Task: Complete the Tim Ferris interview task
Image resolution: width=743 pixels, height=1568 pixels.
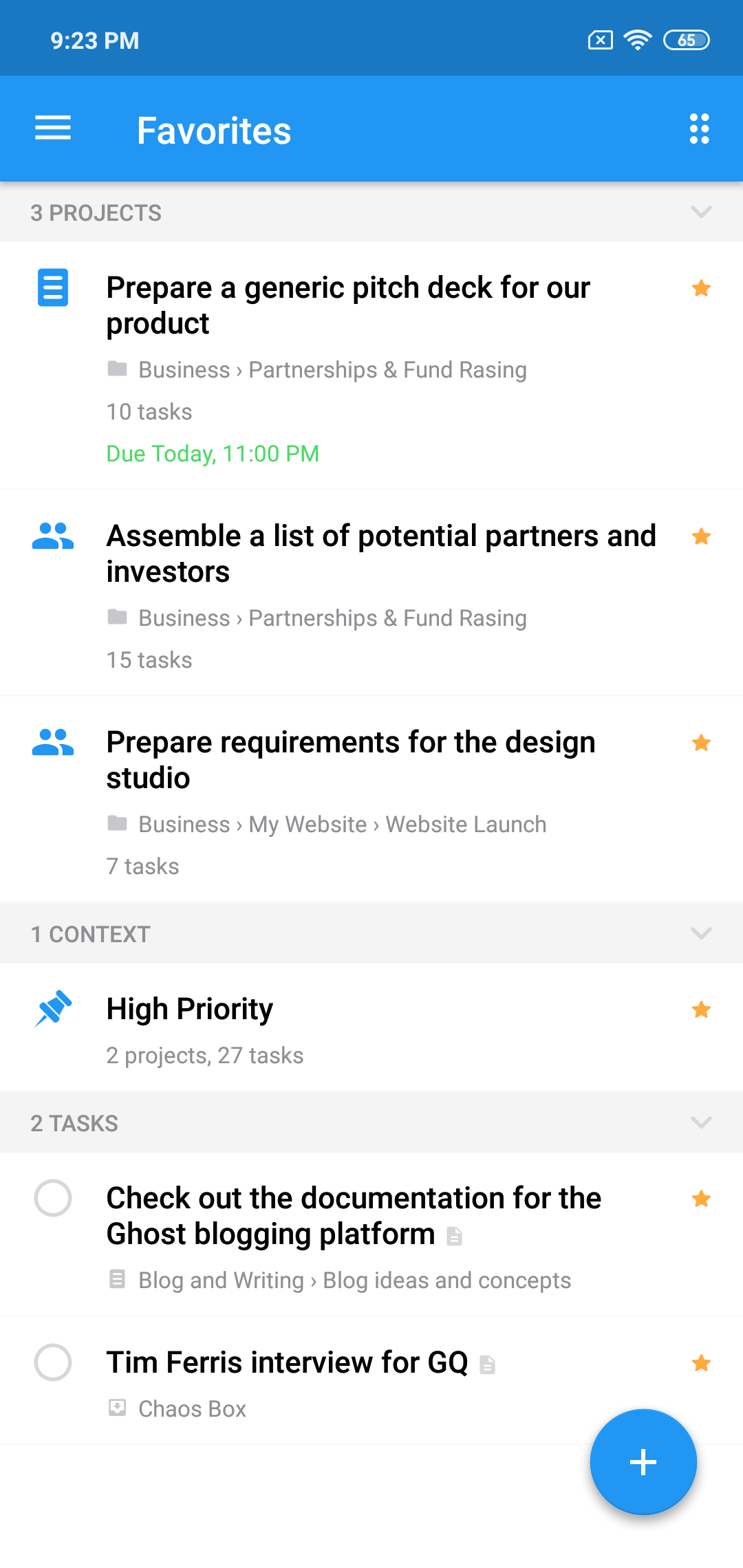Action: pyautogui.click(x=53, y=1362)
